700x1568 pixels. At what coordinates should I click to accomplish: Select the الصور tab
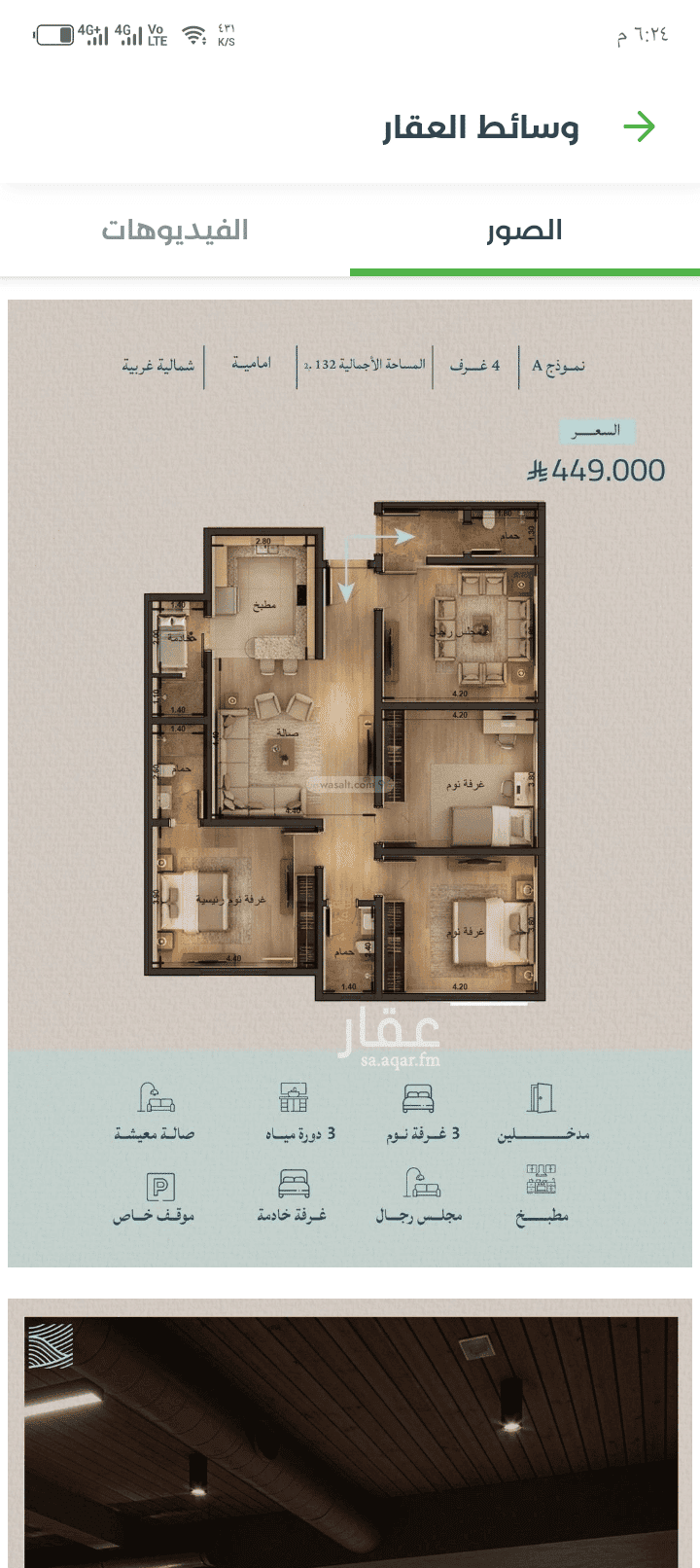click(524, 231)
